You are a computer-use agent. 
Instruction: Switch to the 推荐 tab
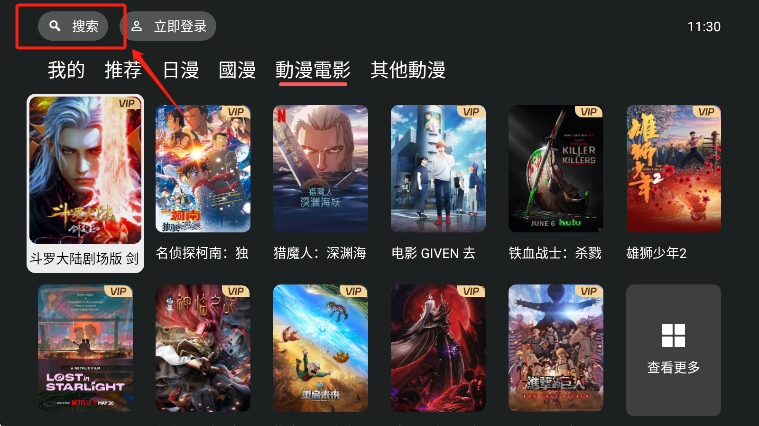[x=123, y=70]
